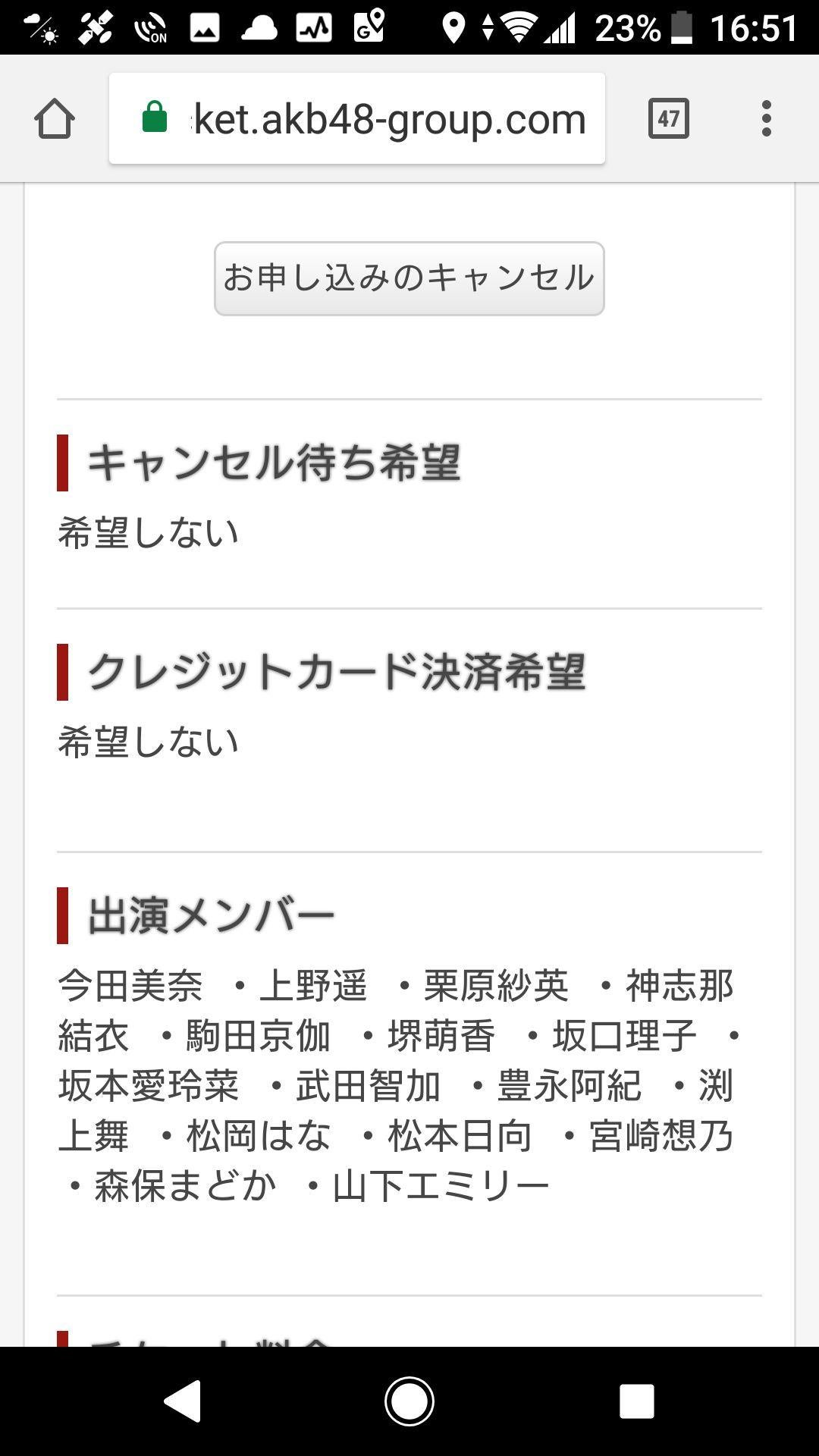Tap the お申し込みのキャンセル button

tap(409, 278)
